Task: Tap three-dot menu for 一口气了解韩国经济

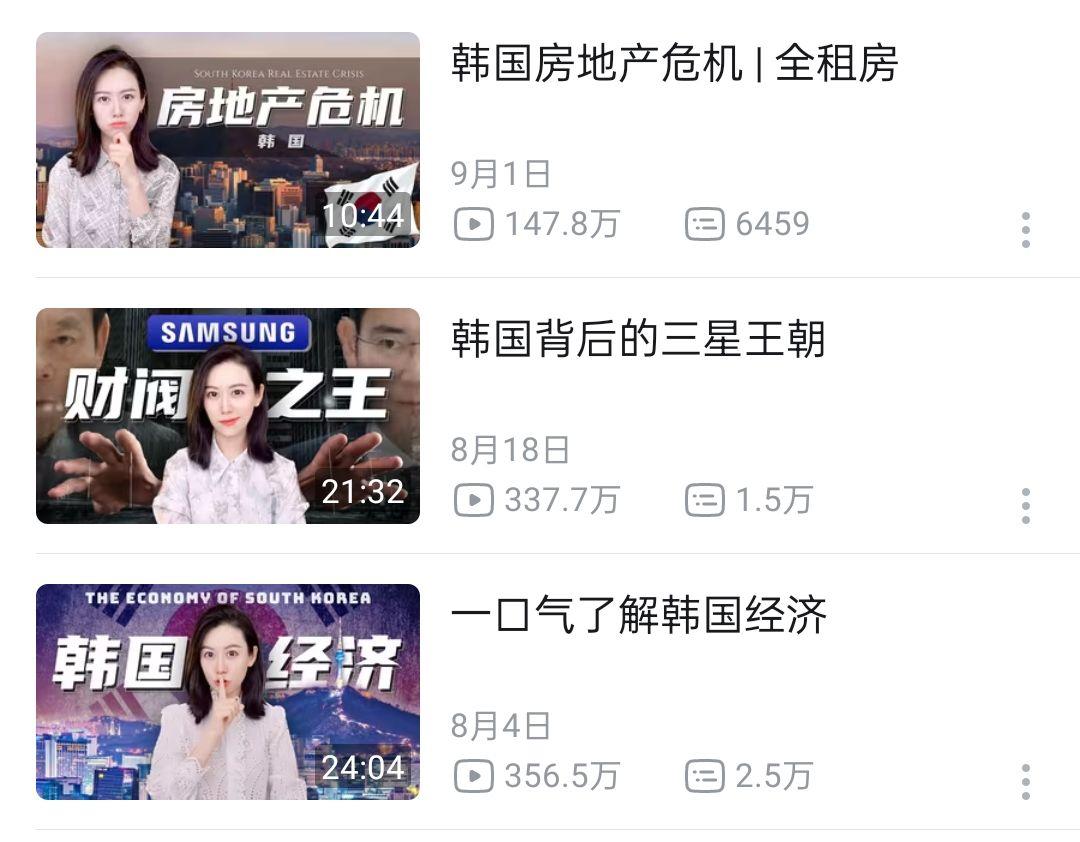Action: [x=1025, y=782]
